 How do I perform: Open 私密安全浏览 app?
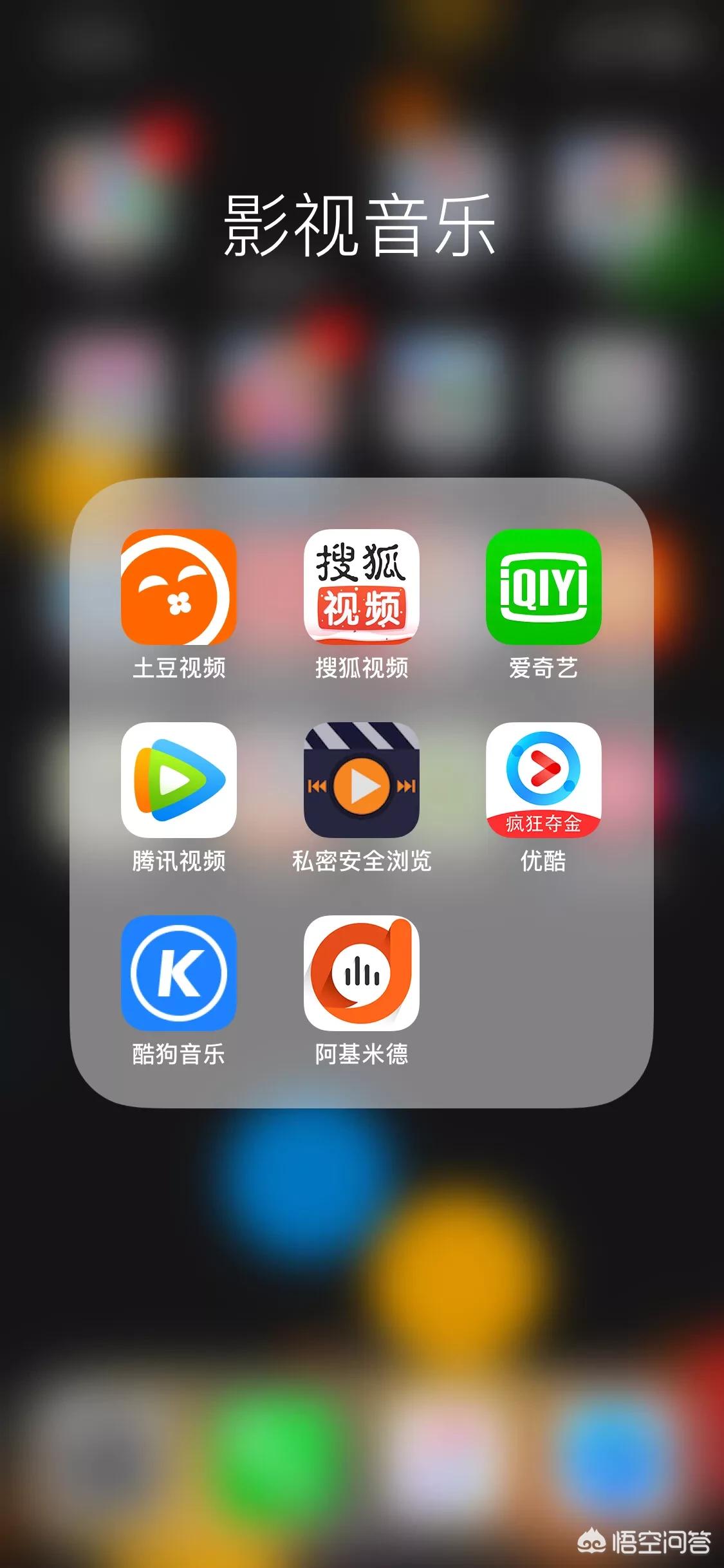coord(362,779)
